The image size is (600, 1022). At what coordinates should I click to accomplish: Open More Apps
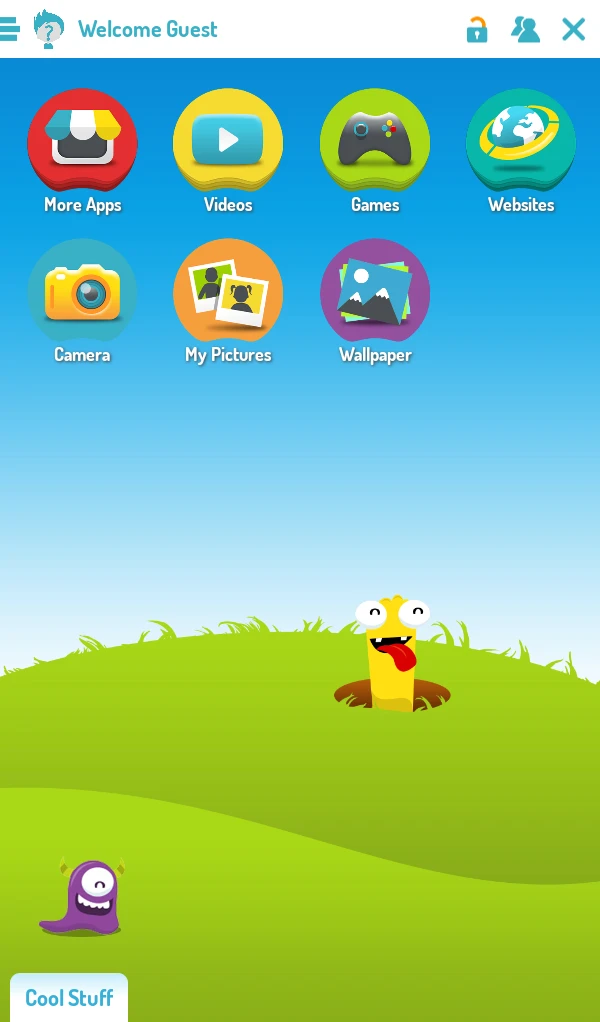[x=82, y=151]
